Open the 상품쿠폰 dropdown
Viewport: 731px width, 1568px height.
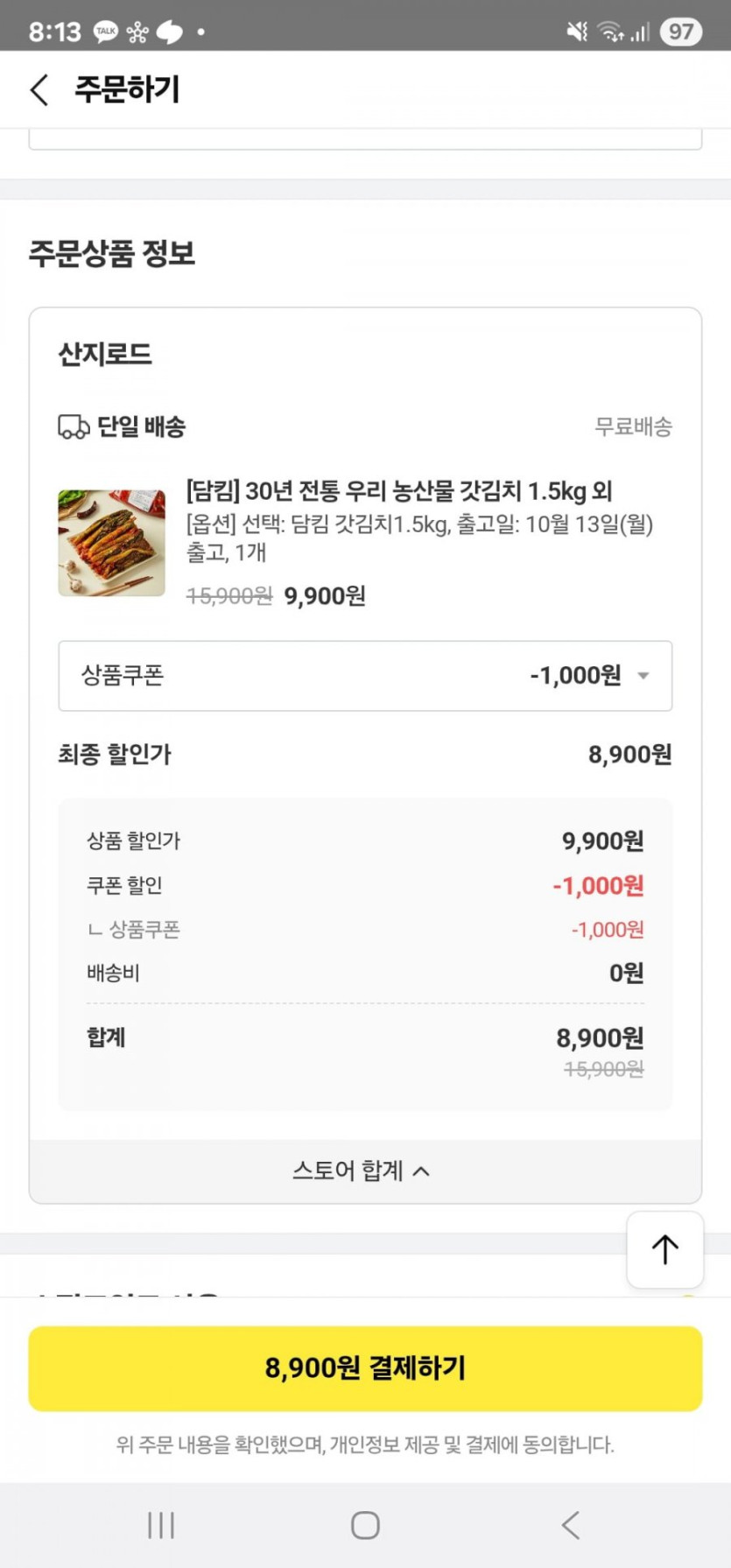[365, 676]
